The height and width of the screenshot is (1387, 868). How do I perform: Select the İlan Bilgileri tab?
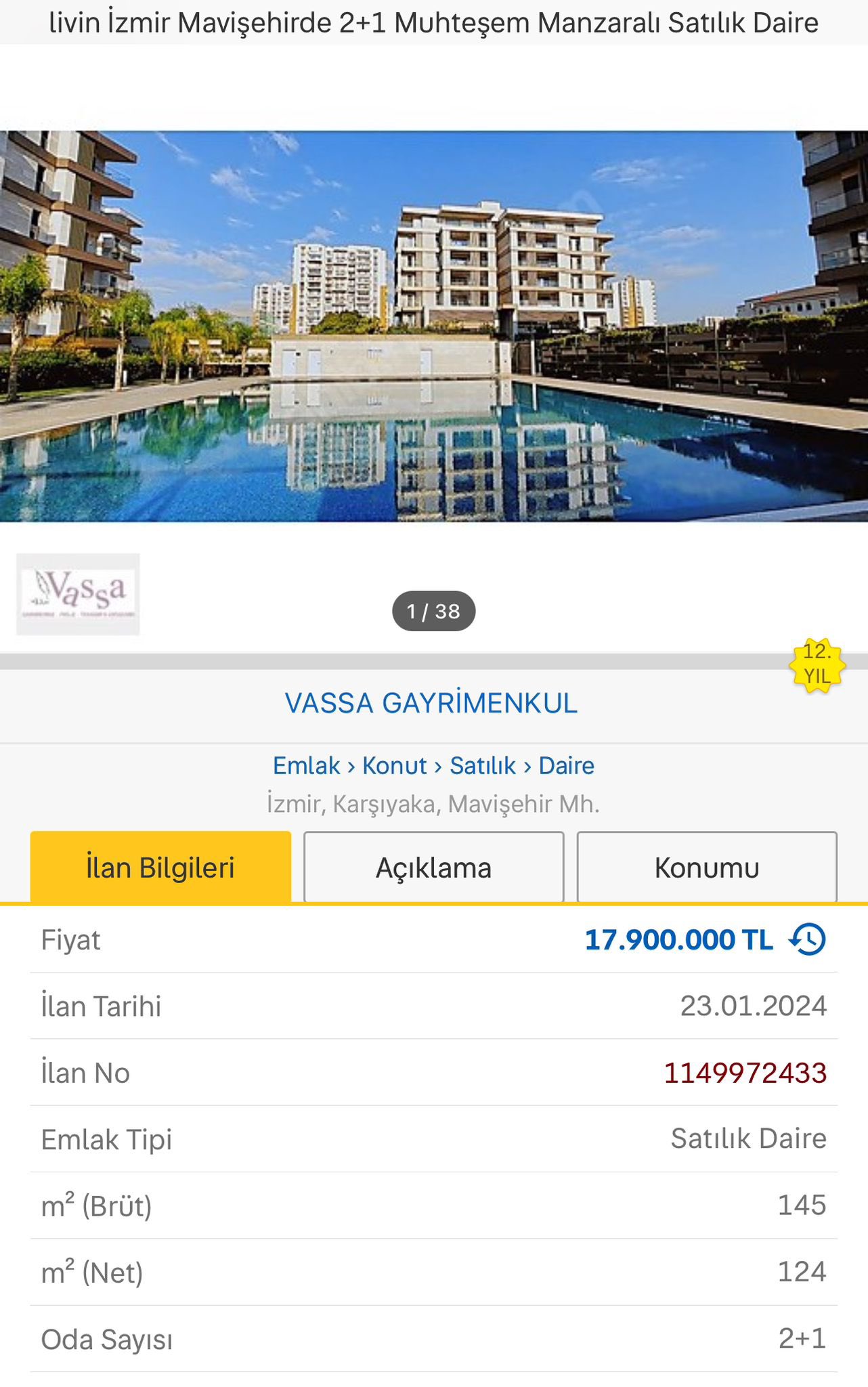coord(160,868)
